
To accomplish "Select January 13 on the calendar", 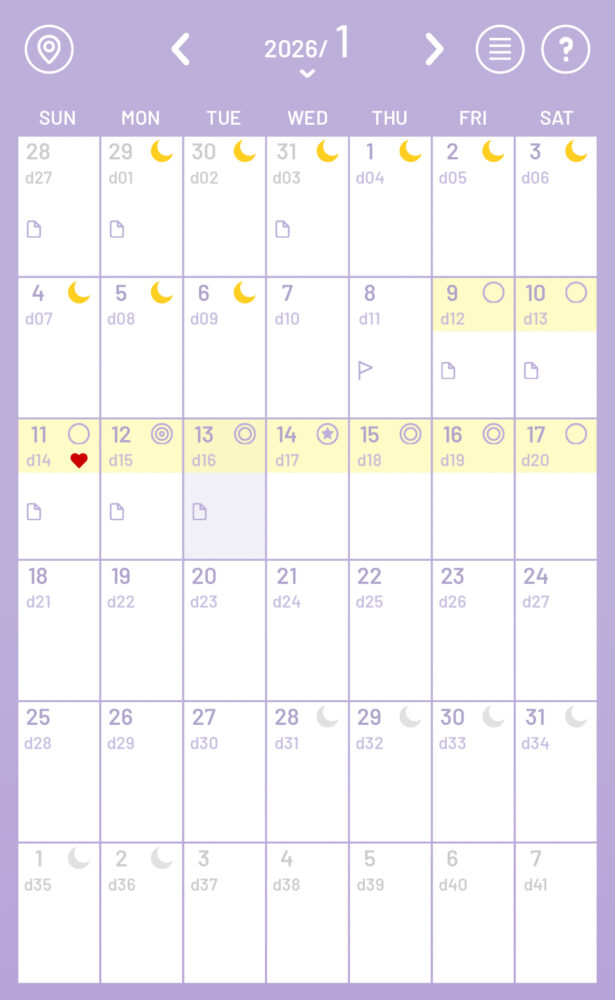I will pyautogui.click(x=224, y=489).
